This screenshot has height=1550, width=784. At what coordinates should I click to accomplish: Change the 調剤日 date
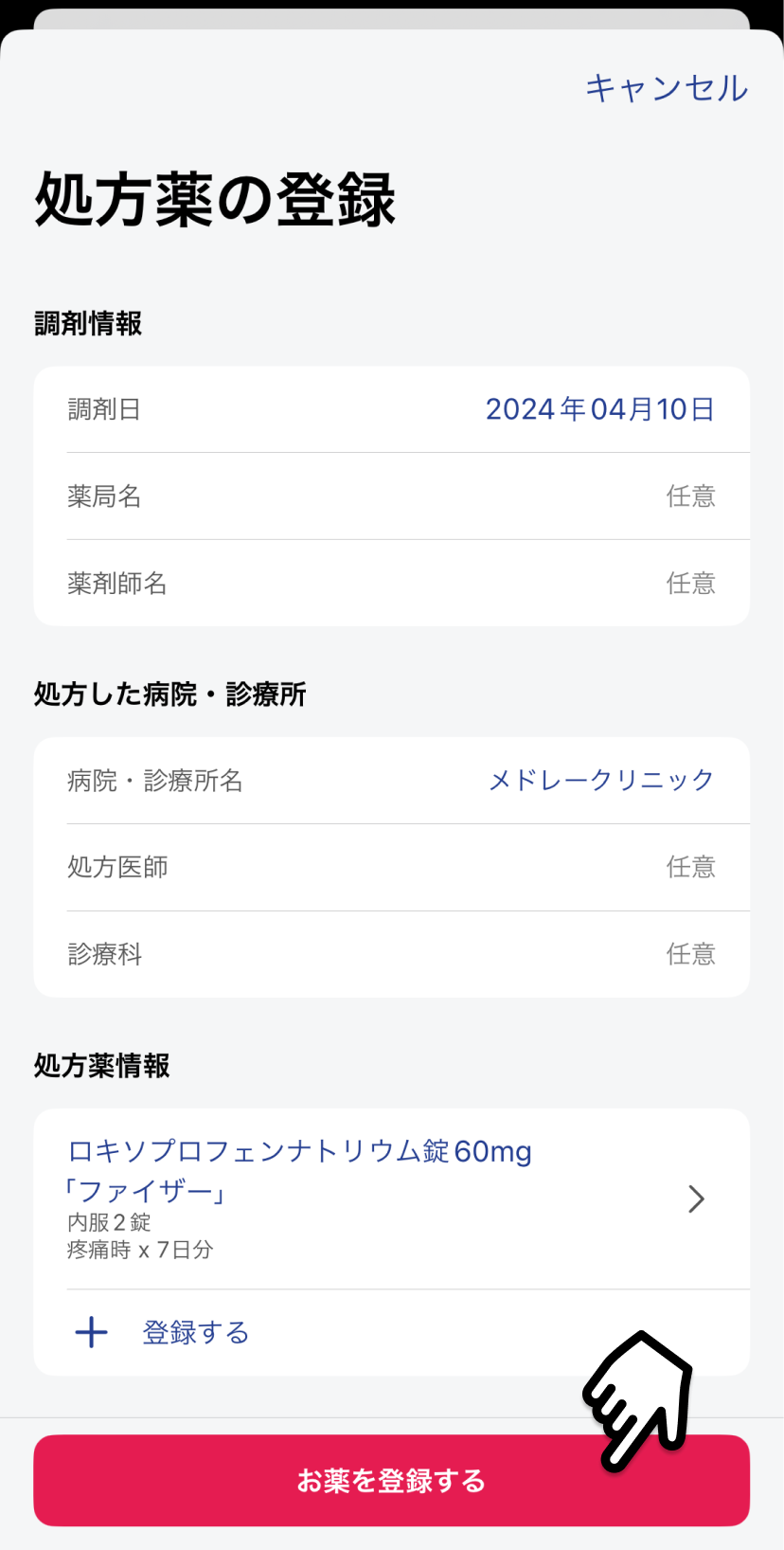599,409
